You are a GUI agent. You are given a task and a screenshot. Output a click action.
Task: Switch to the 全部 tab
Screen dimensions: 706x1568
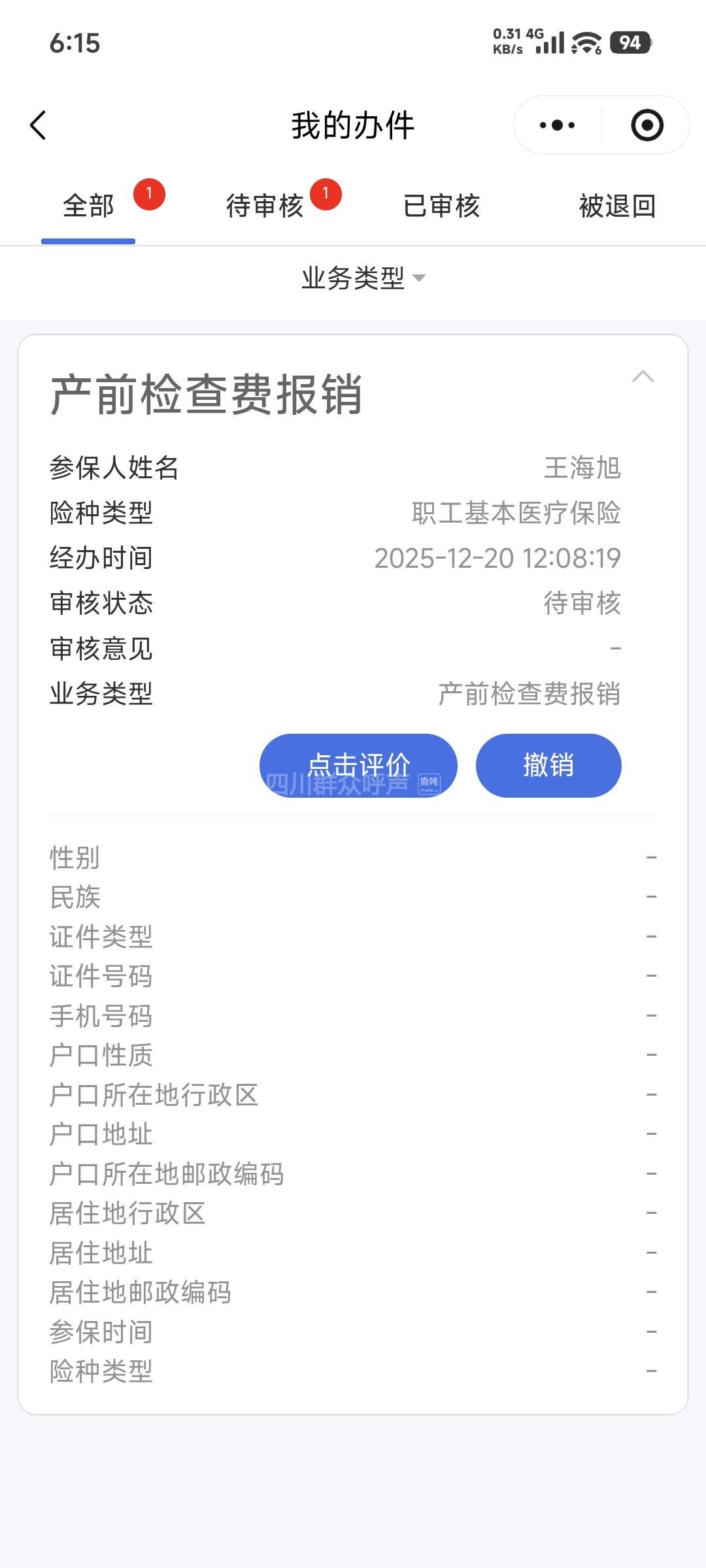pos(88,206)
